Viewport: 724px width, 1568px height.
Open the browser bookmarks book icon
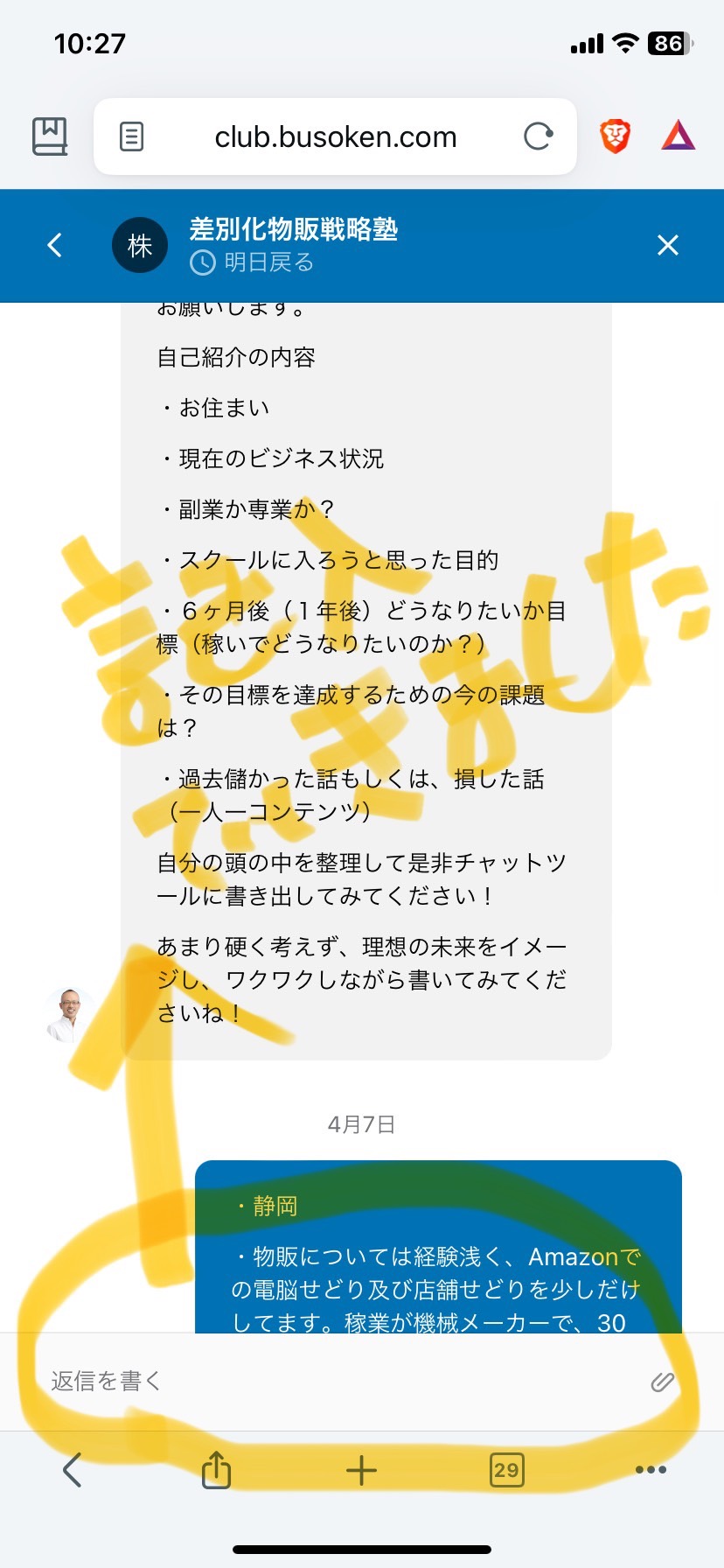(x=50, y=136)
